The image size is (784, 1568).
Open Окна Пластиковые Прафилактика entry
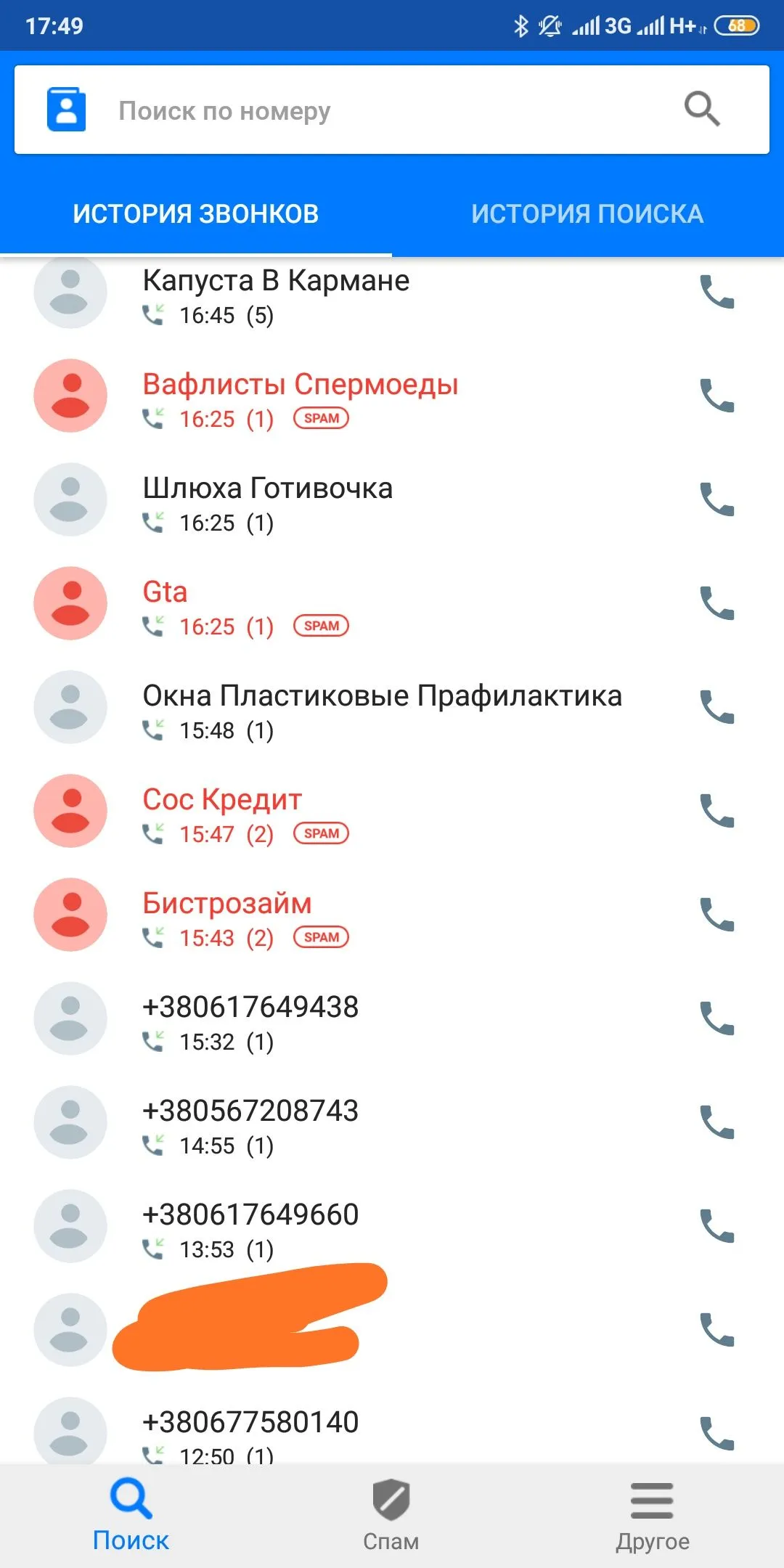click(x=382, y=709)
